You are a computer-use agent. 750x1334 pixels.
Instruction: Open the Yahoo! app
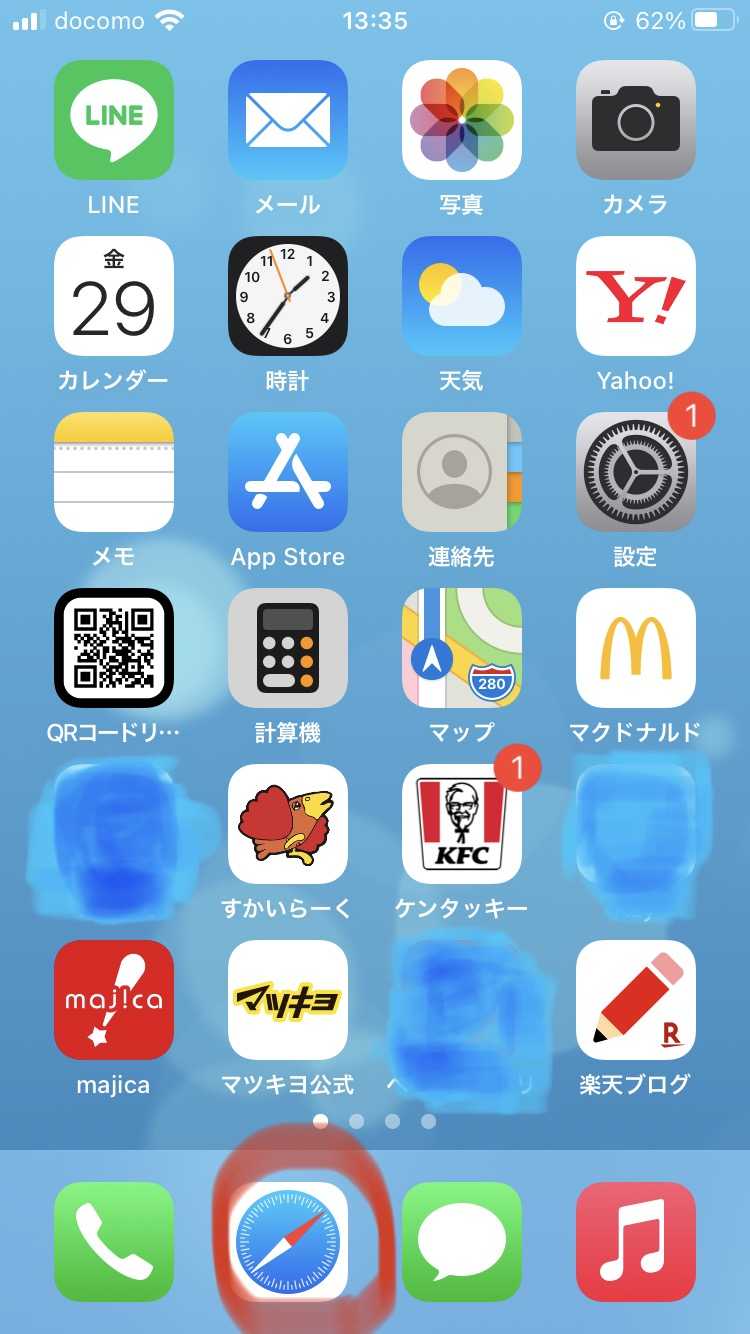tap(636, 296)
